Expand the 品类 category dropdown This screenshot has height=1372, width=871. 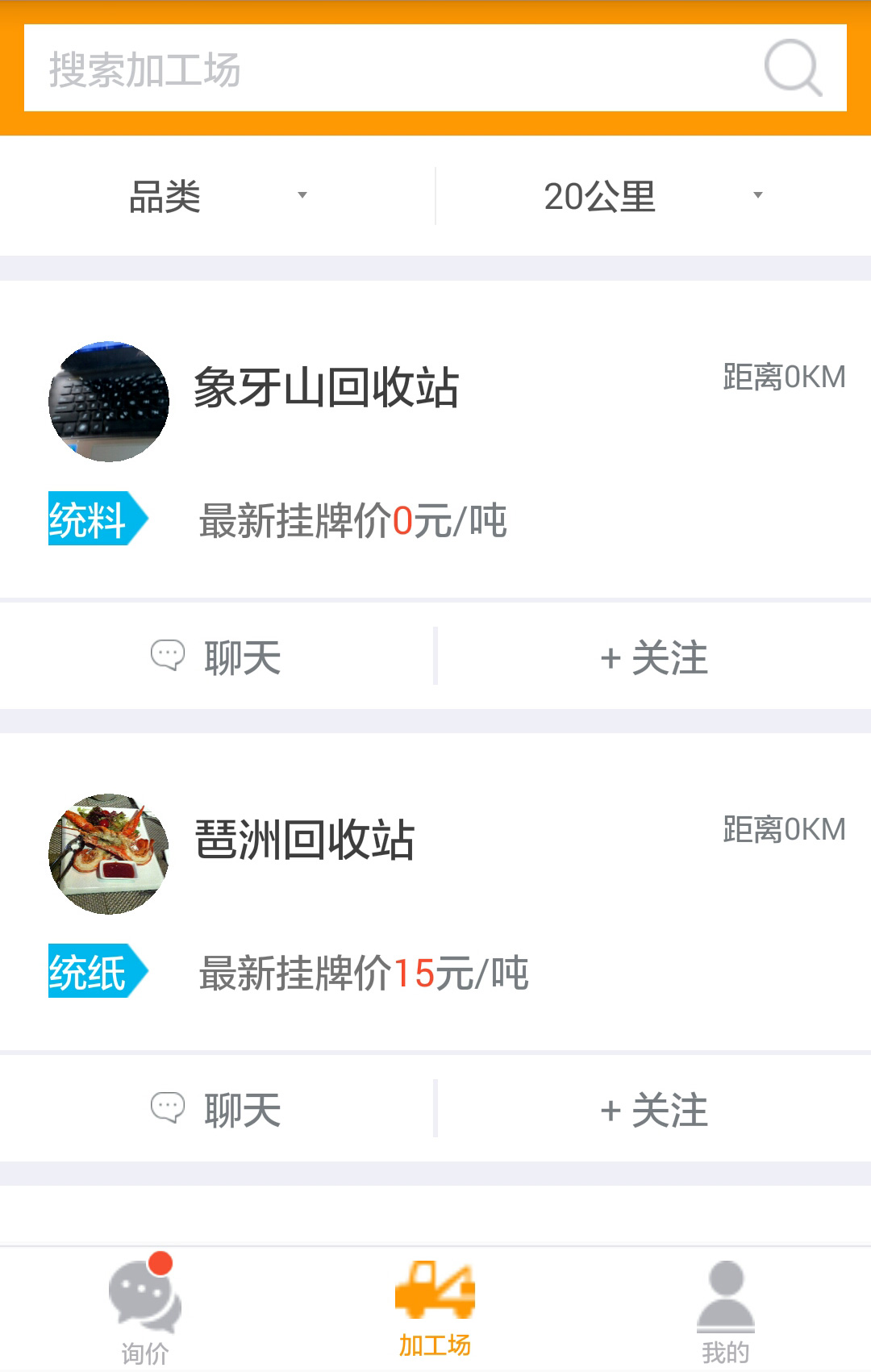click(x=218, y=196)
